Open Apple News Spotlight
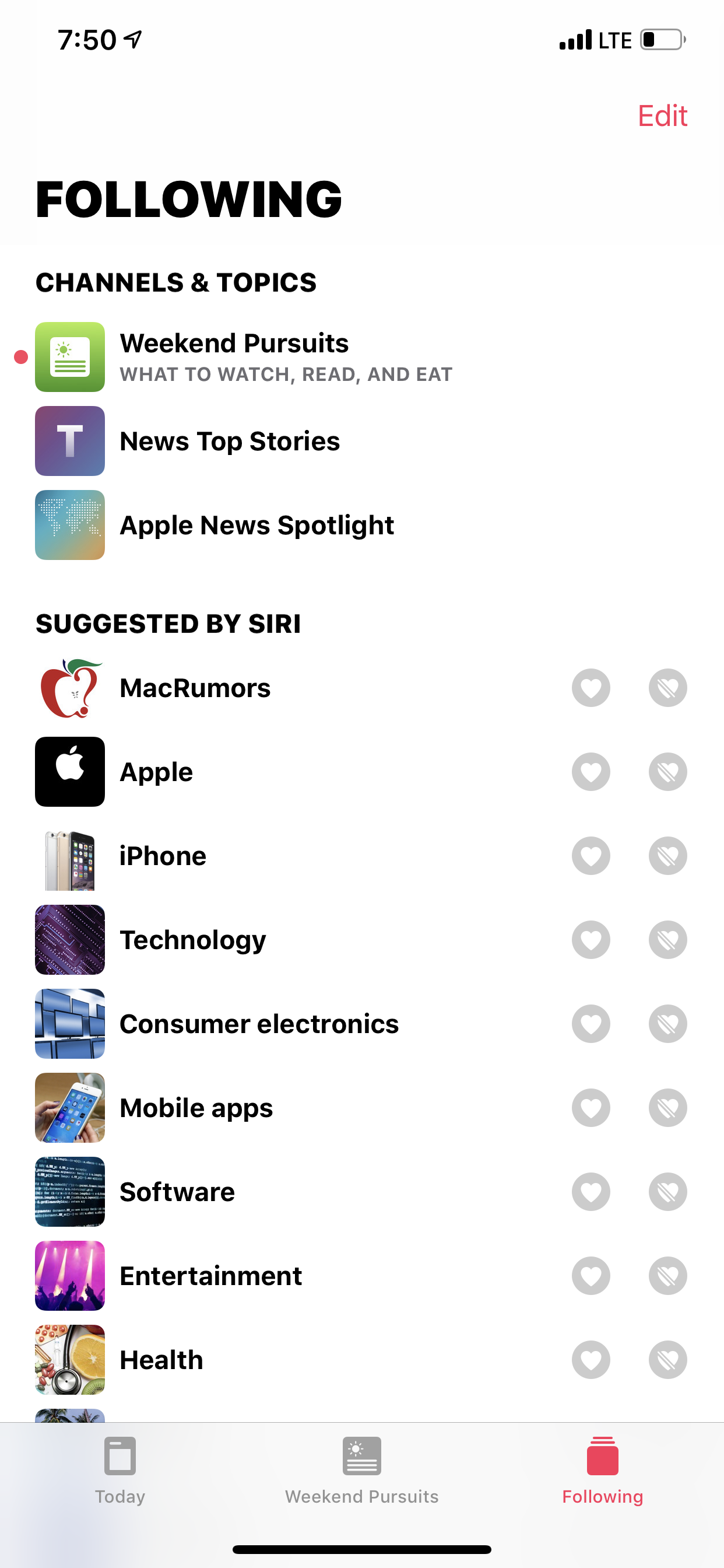724x1568 pixels. point(256,526)
